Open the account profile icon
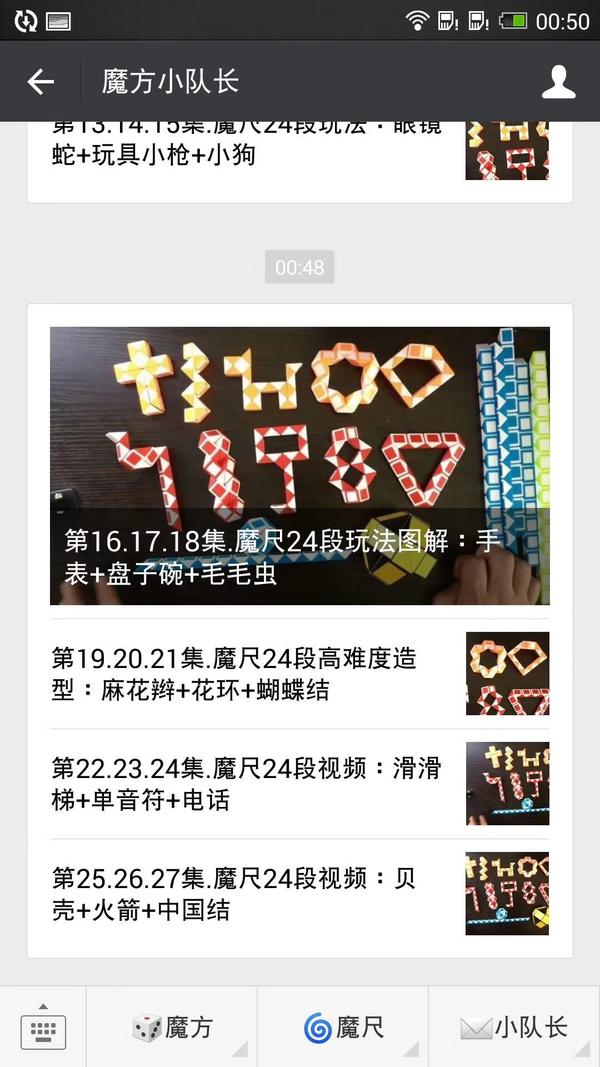The height and width of the screenshot is (1067, 600). 559,82
